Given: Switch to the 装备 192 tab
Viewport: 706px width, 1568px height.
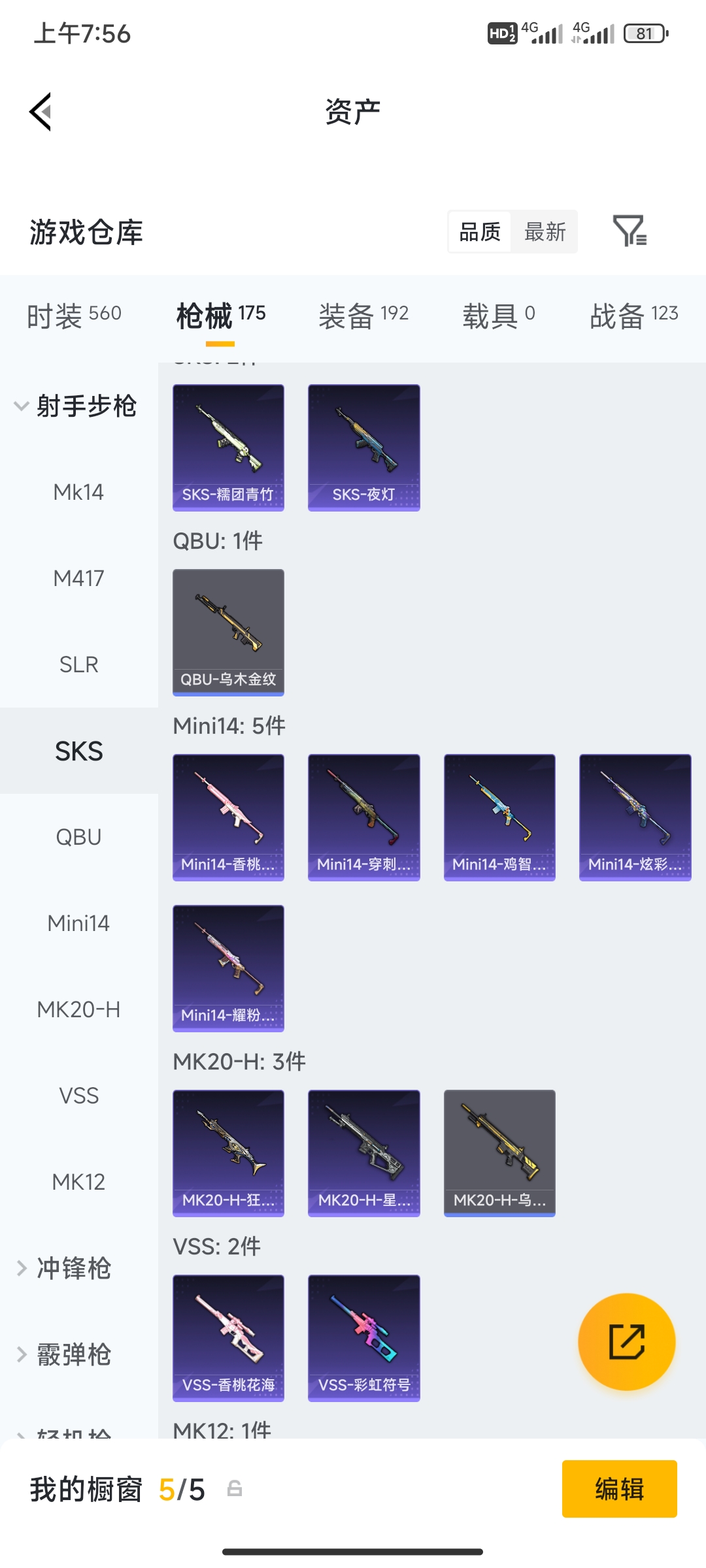Looking at the screenshot, I should tap(363, 316).
